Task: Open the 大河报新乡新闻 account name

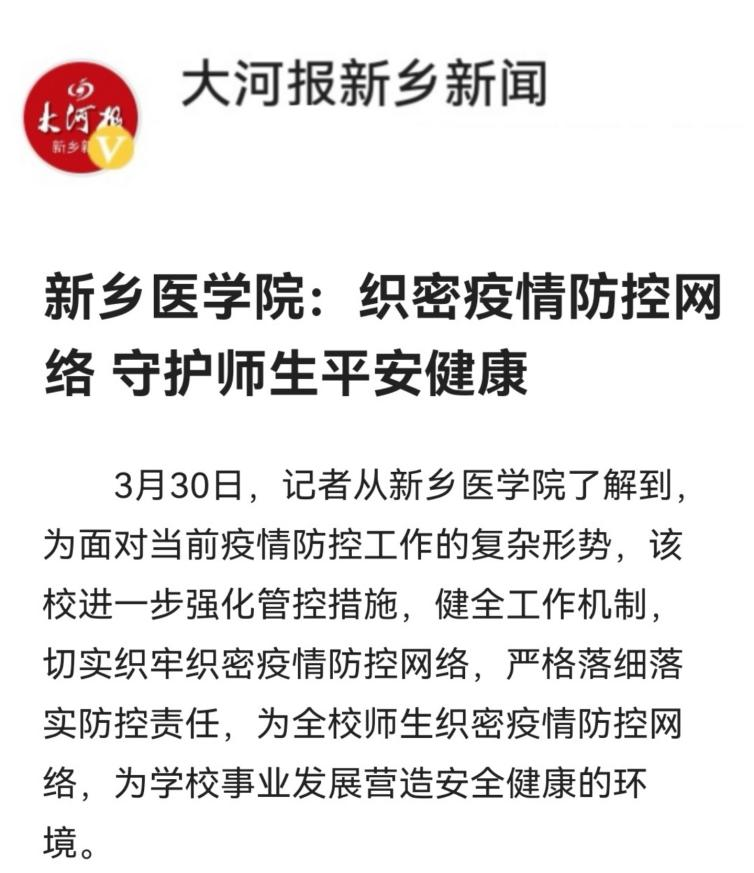Action: [x=363, y=85]
